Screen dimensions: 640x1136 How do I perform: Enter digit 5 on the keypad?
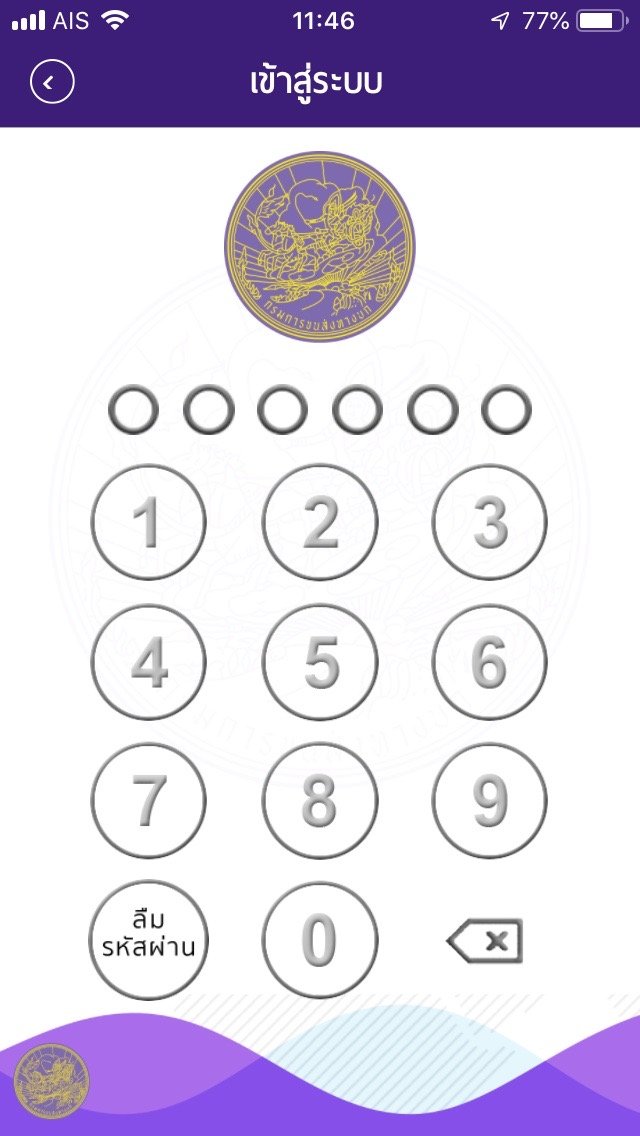coord(320,662)
